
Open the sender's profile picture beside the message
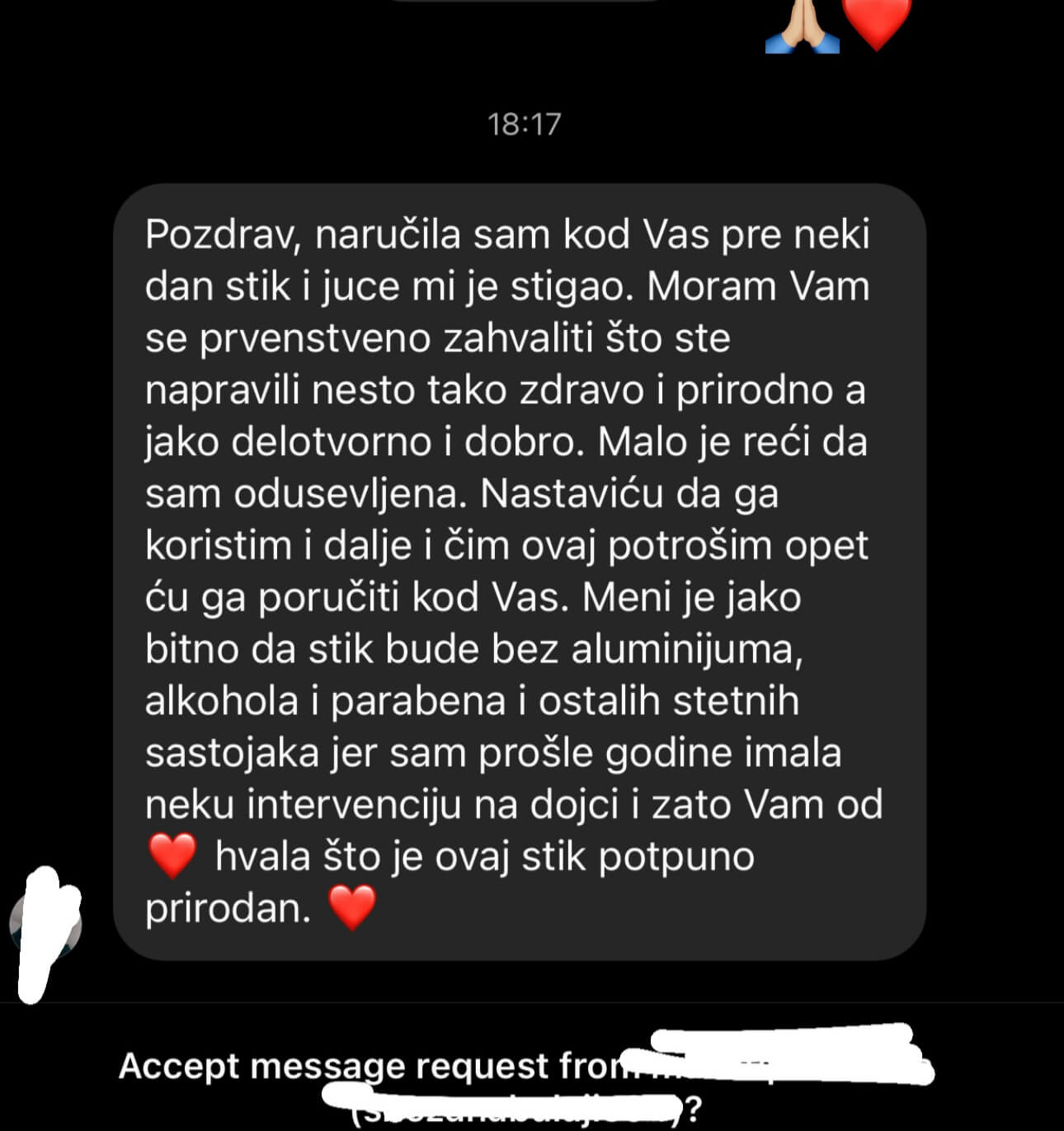(45, 926)
